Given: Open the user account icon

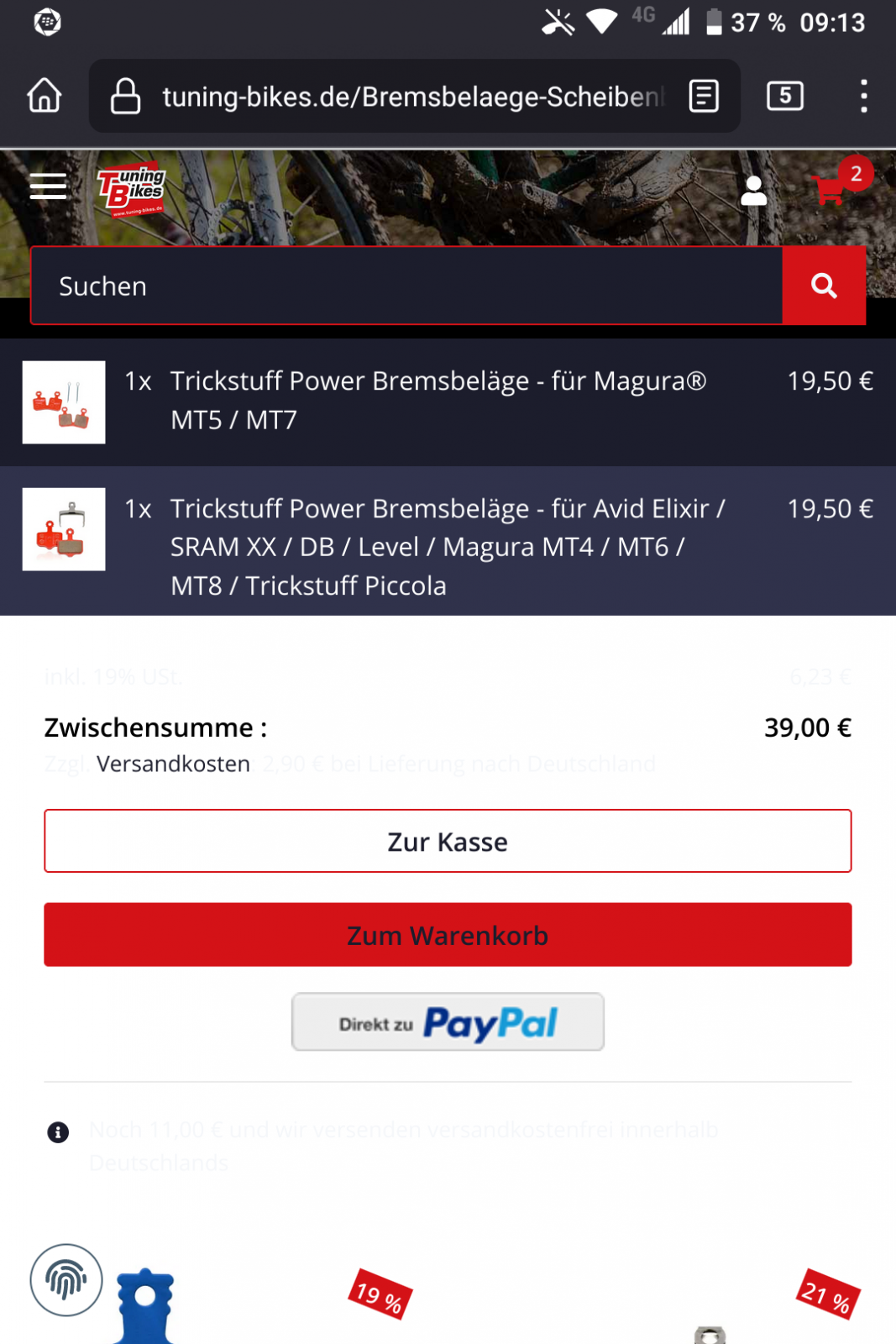Looking at the screenshot, I should point(753,191).
